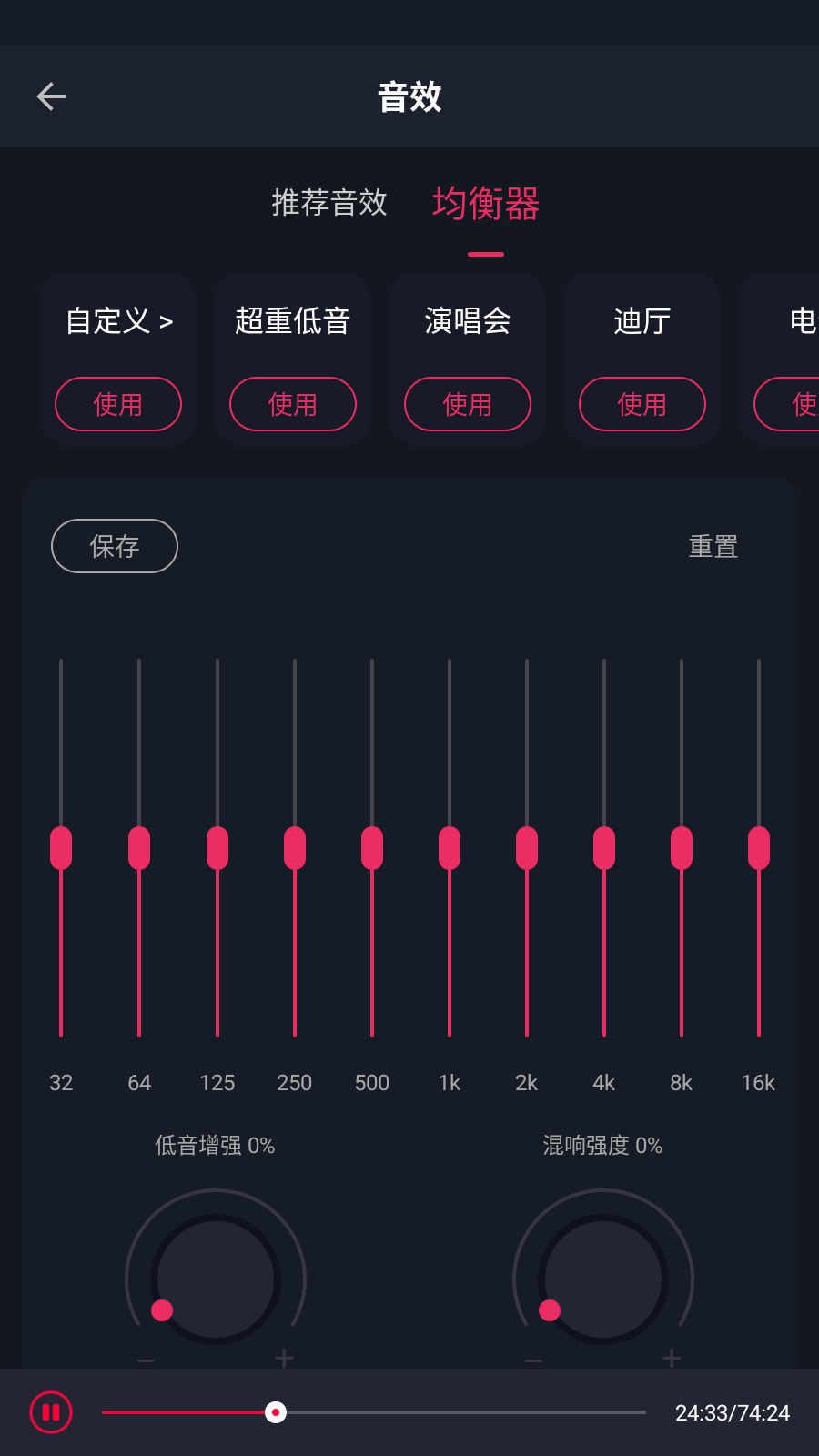Image resolution: width=819 pixels, height=1456 pixels.
Task: Apply the 迪厅 preset
Action: click(642, 404)
